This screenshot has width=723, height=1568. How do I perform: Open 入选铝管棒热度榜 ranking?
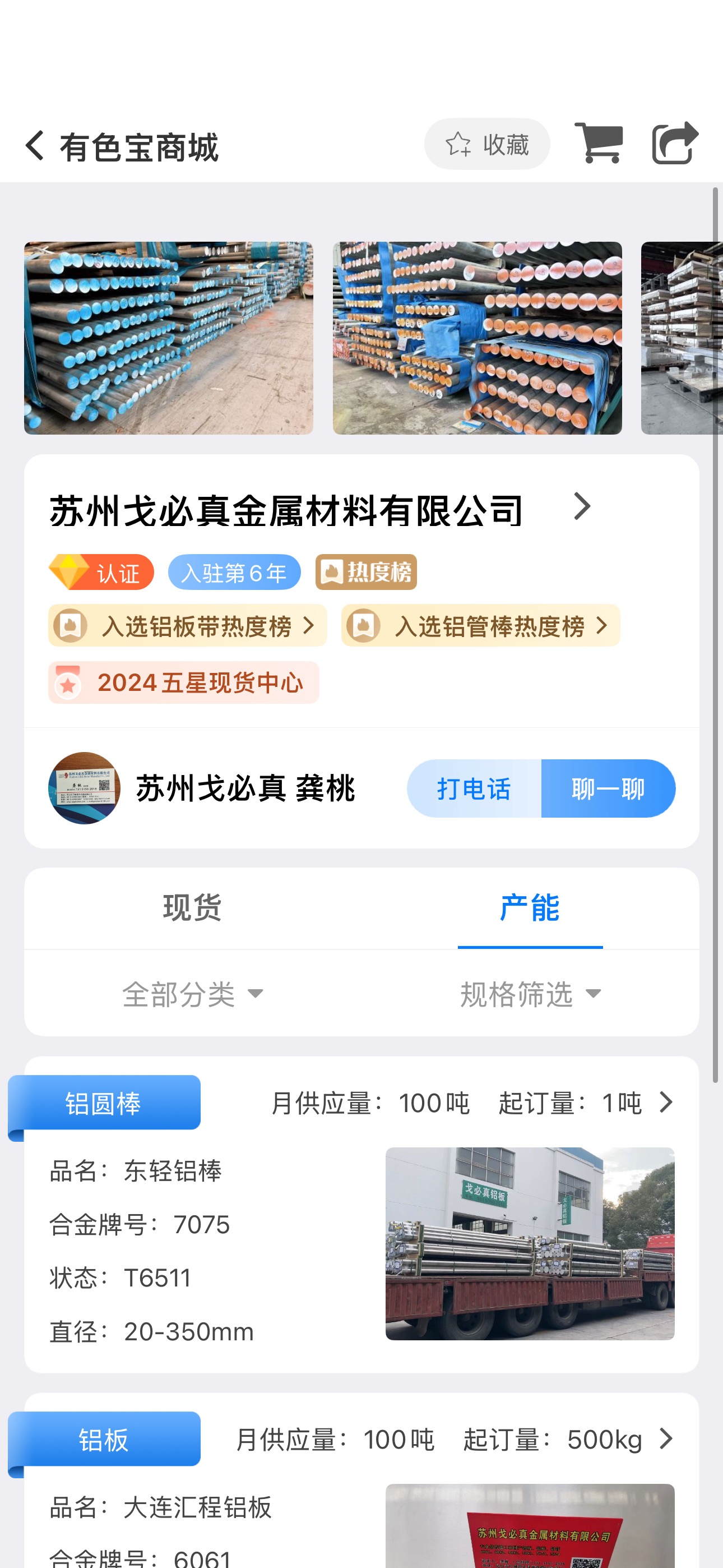click(x=480, y=626)
